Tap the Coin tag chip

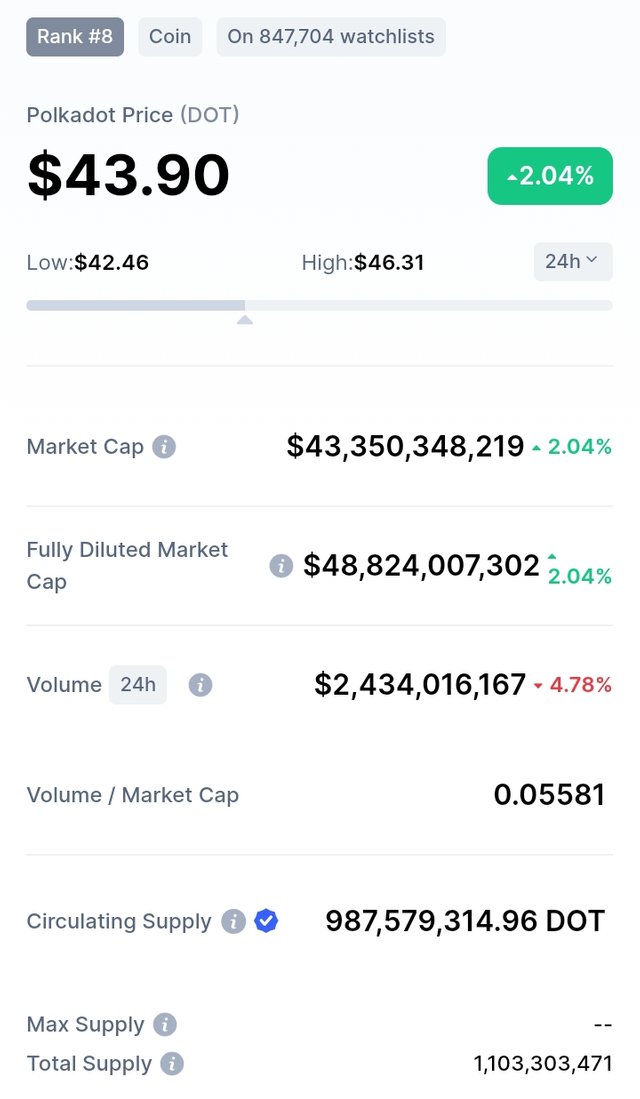(170, 36)
